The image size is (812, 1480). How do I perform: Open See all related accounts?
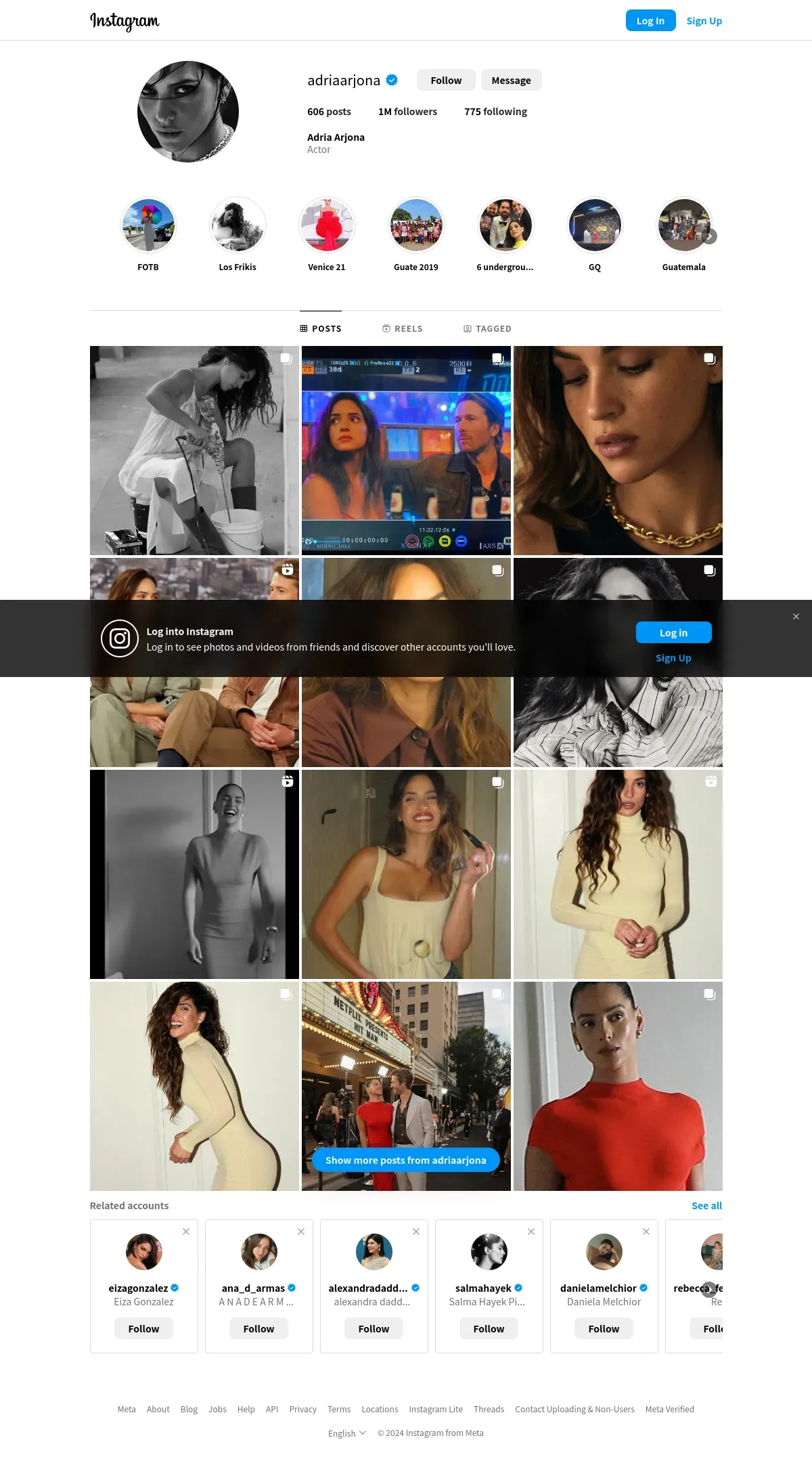[706, 1205]
